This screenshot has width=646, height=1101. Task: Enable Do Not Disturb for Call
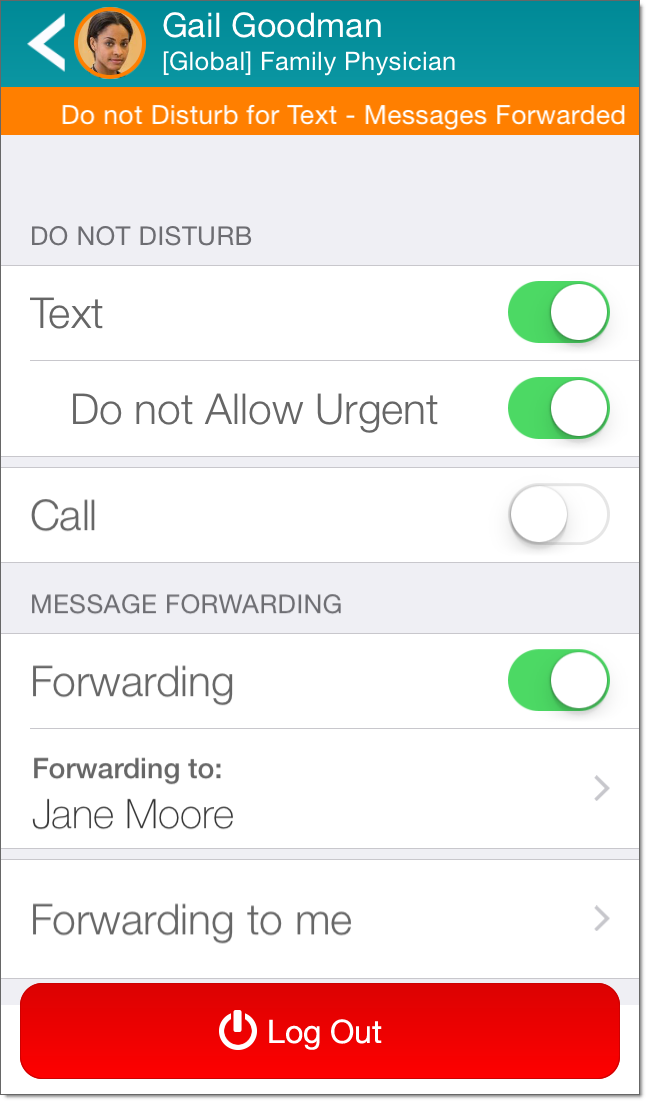[x=558, y=515]
